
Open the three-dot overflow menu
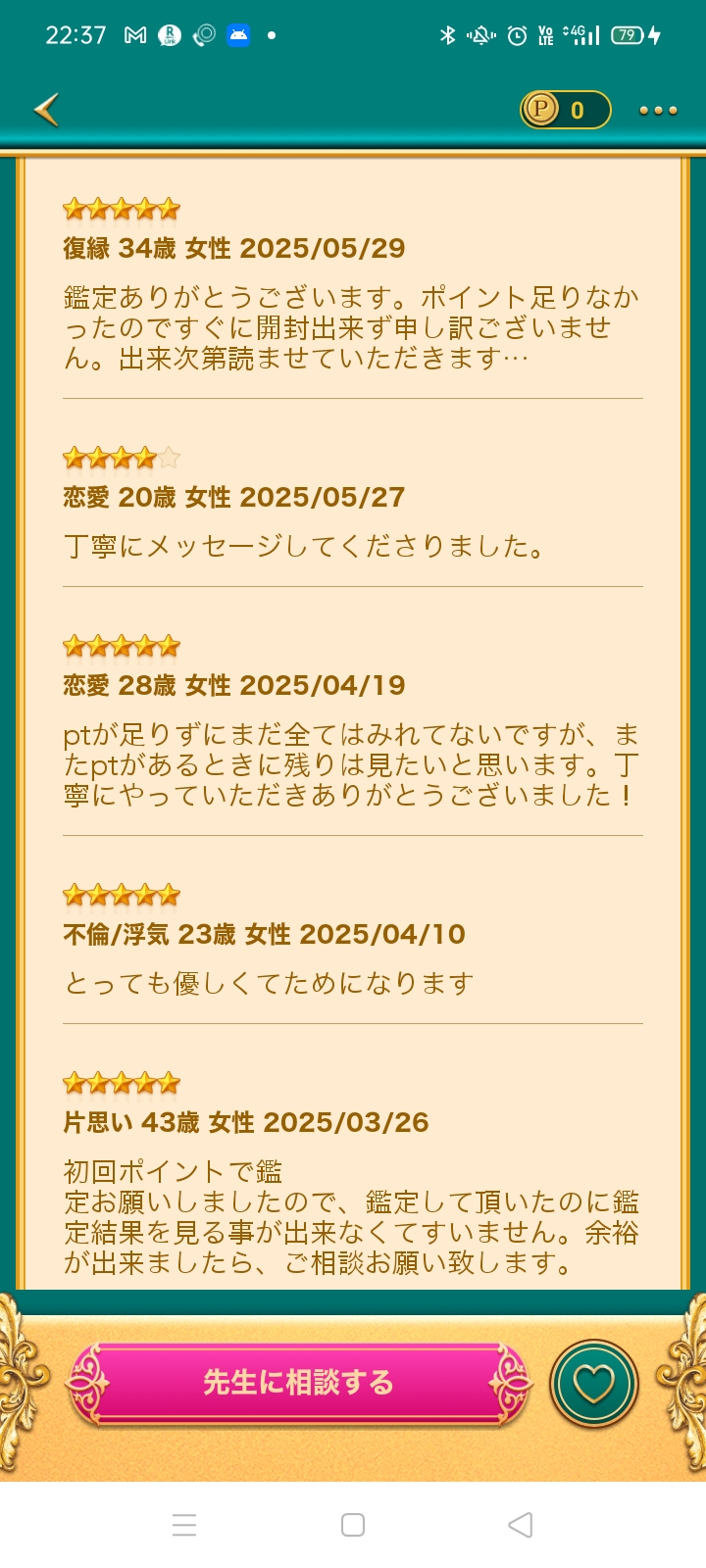[658, 110]
